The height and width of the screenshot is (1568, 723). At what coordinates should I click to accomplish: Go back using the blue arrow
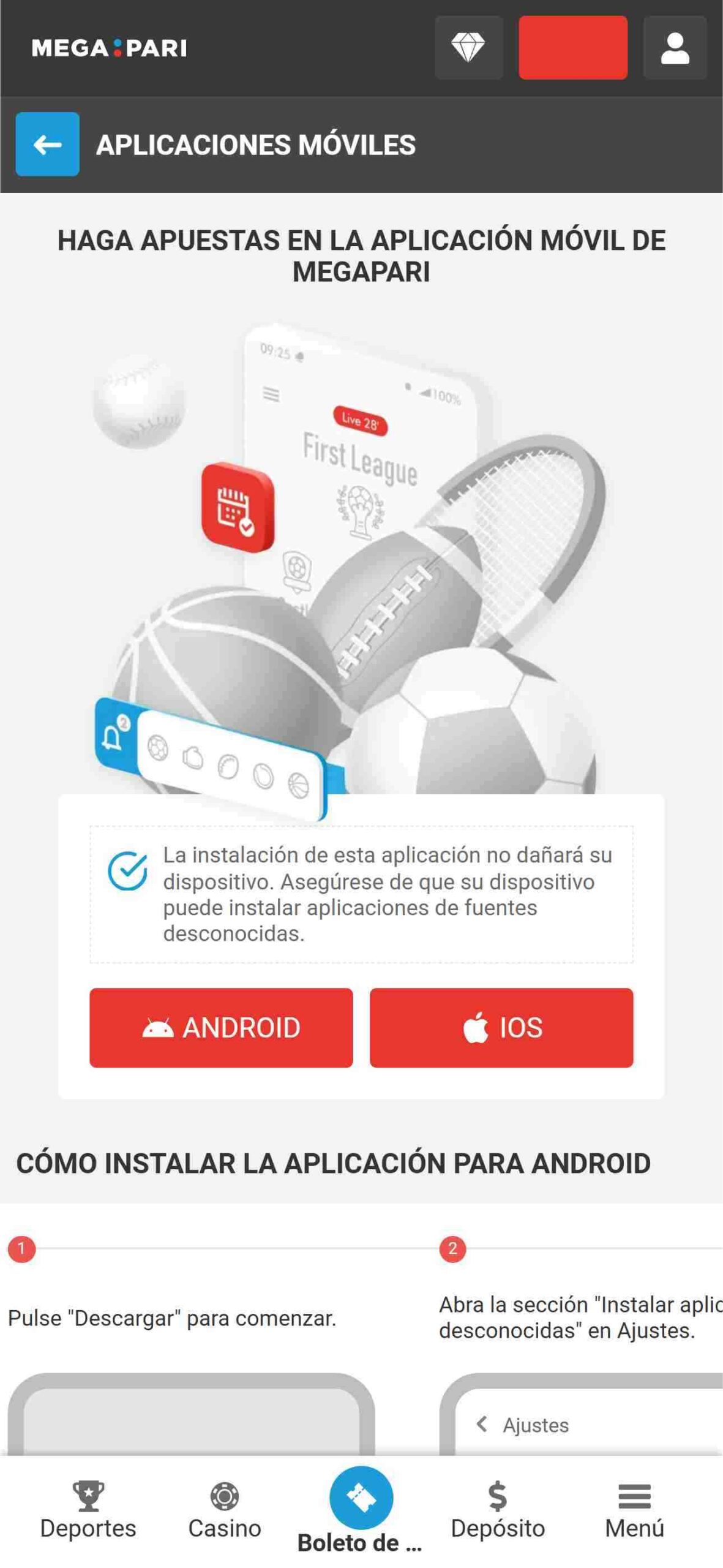point(47,145)
